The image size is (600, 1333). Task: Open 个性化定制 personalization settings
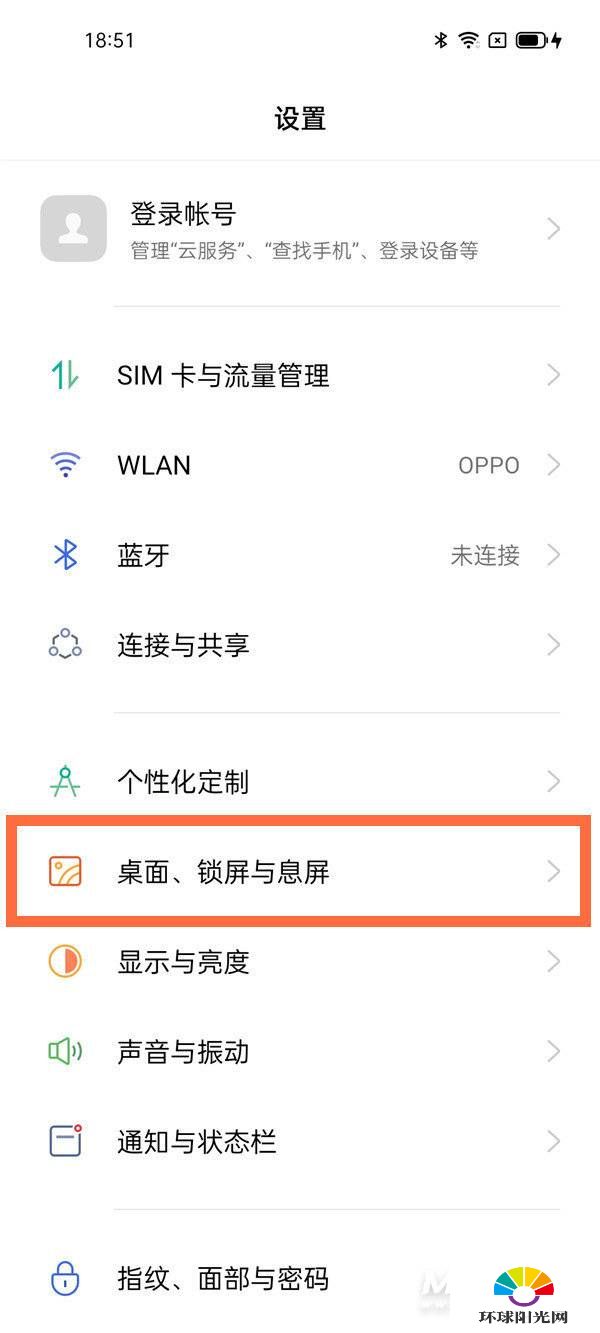(x=300, y=782)
